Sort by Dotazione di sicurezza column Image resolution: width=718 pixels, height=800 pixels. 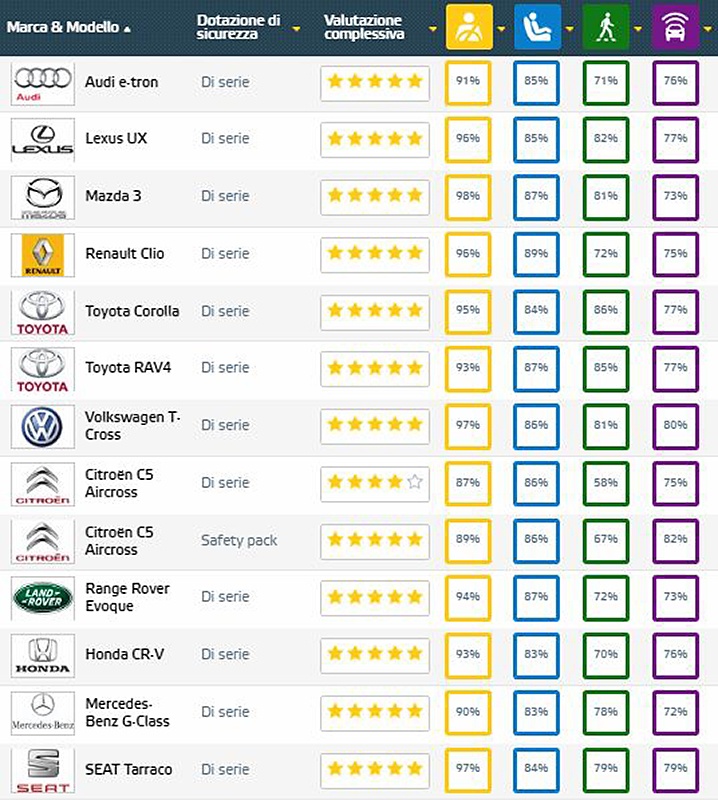[248, 27]
